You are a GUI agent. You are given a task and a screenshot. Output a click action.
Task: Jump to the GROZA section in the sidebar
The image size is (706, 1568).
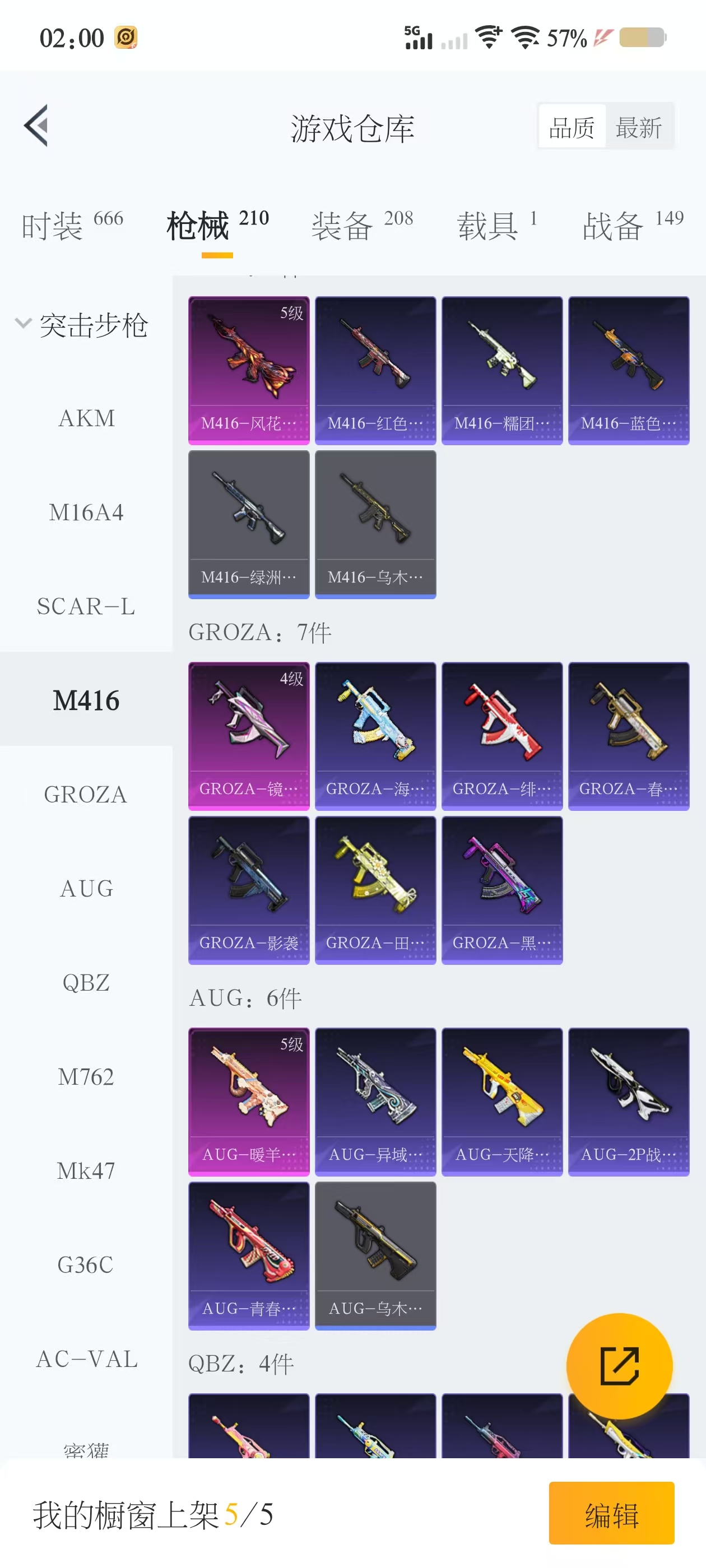coord(86,794)
